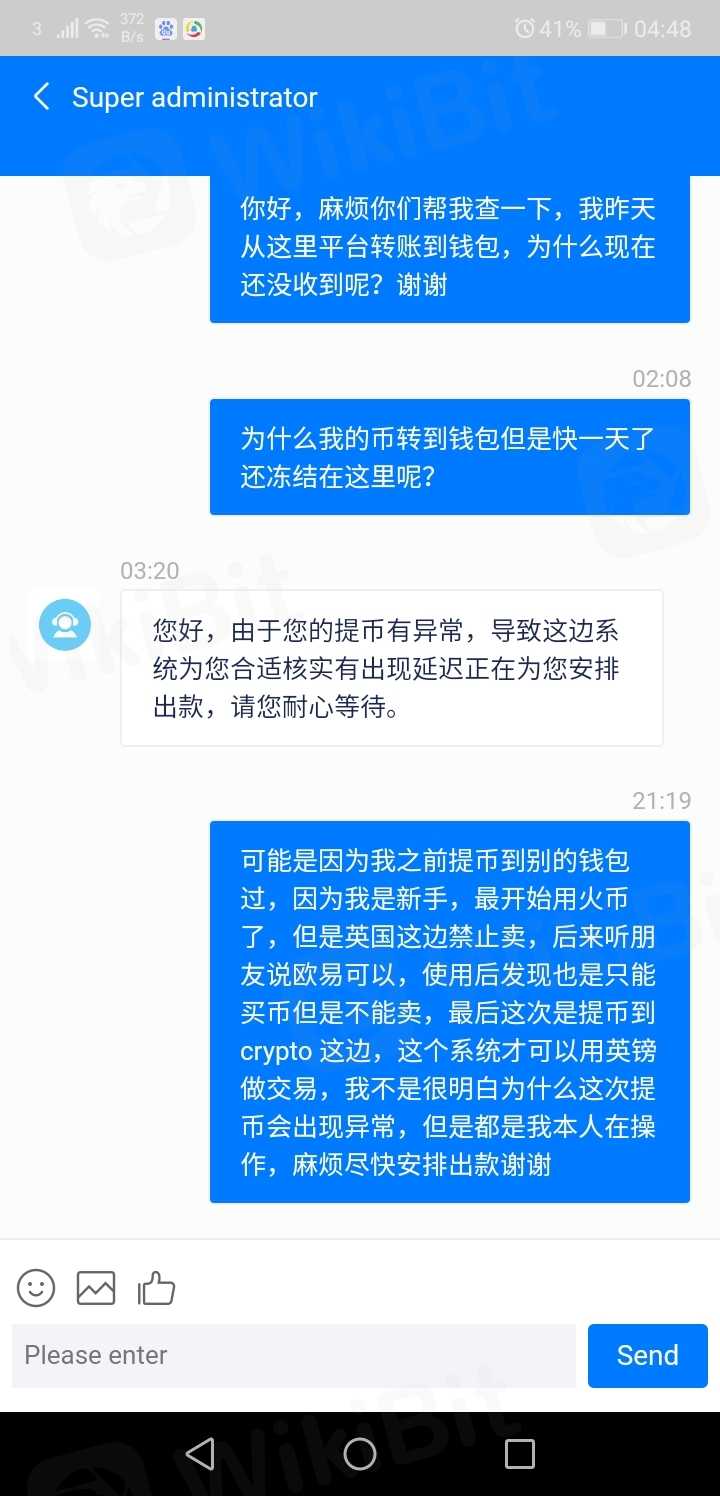Send the message
The height and width of the screenshot is (1496, 720).
click(647, 1355)
